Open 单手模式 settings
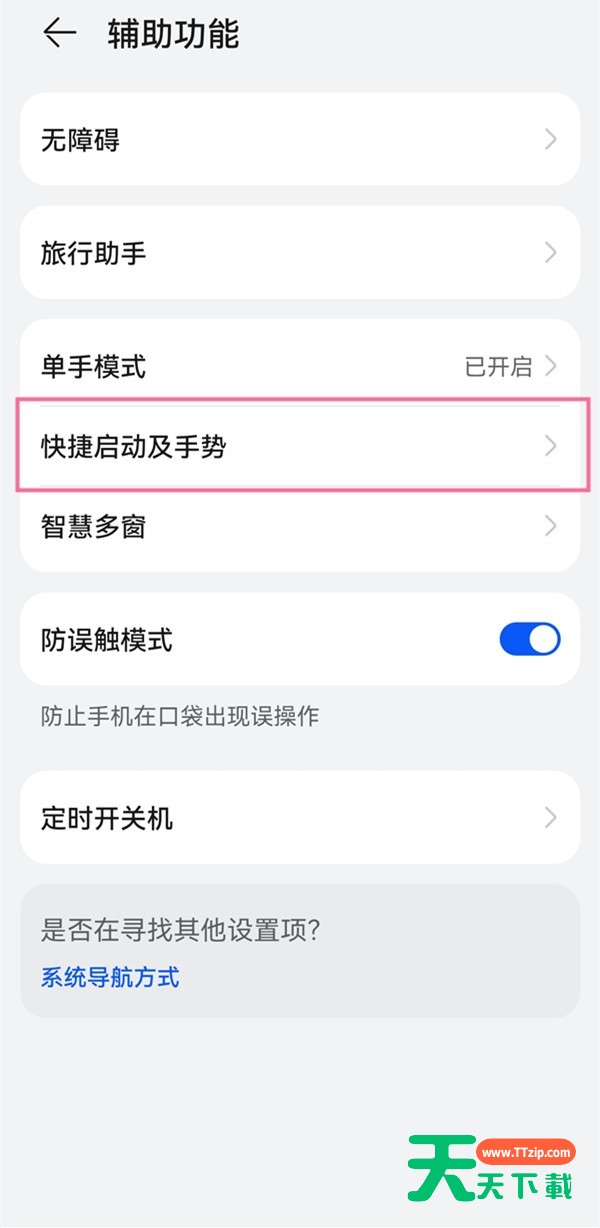This screenshot has height=1228, width=600. [300, 366]
